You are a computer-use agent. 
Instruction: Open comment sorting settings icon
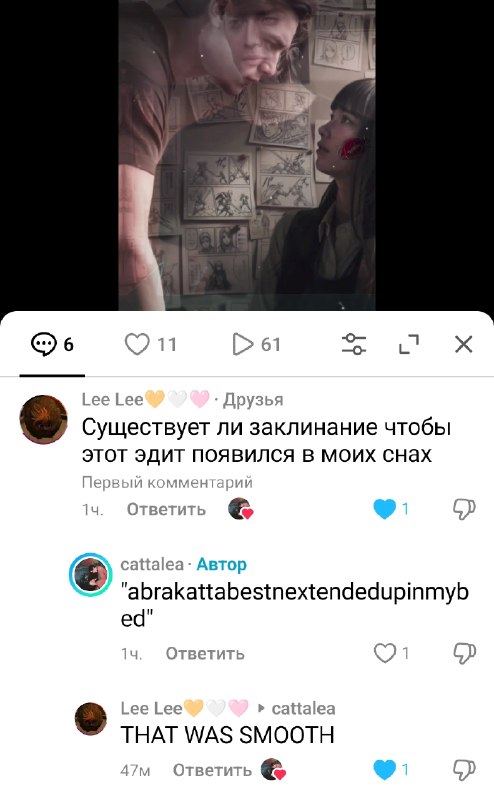point(354,344)
